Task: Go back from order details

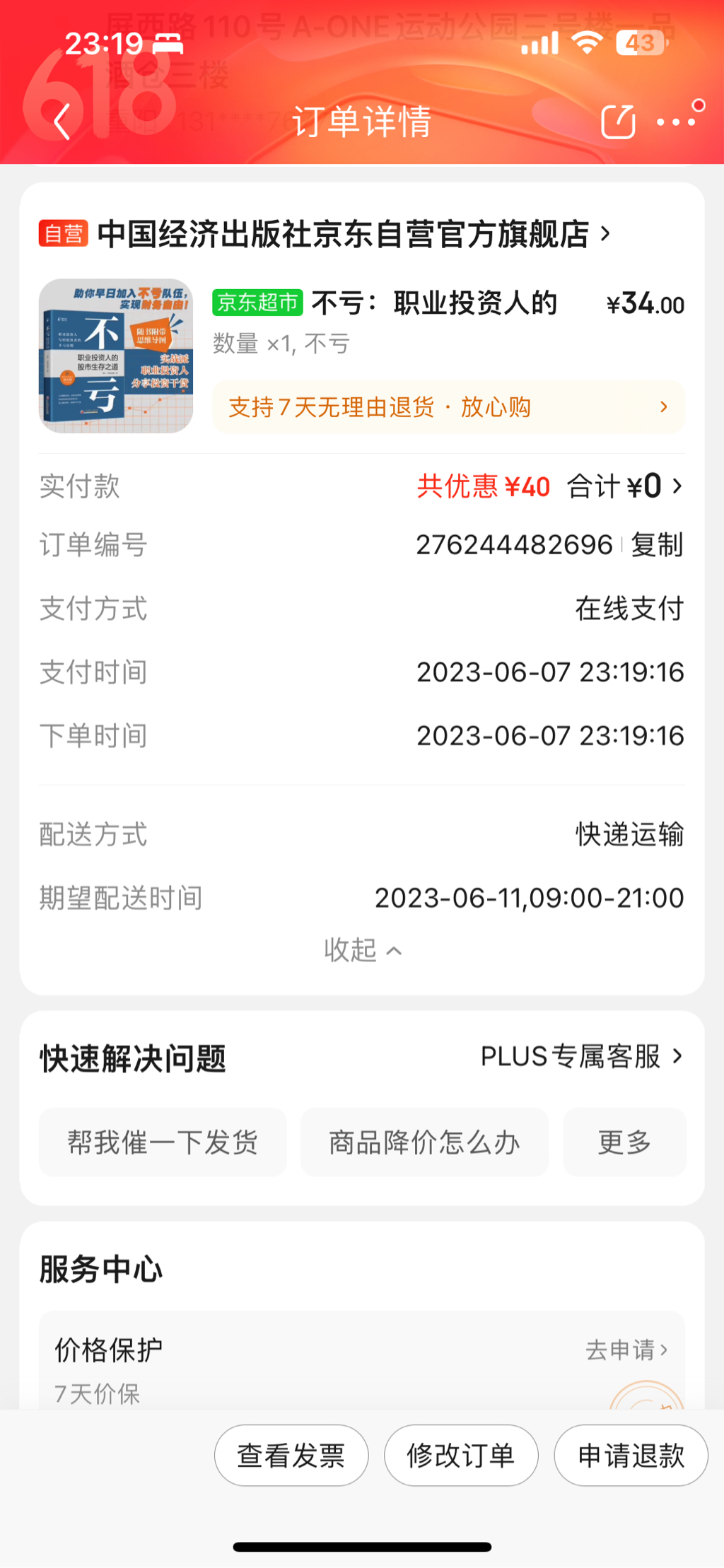Action: (x=62, y=122)
